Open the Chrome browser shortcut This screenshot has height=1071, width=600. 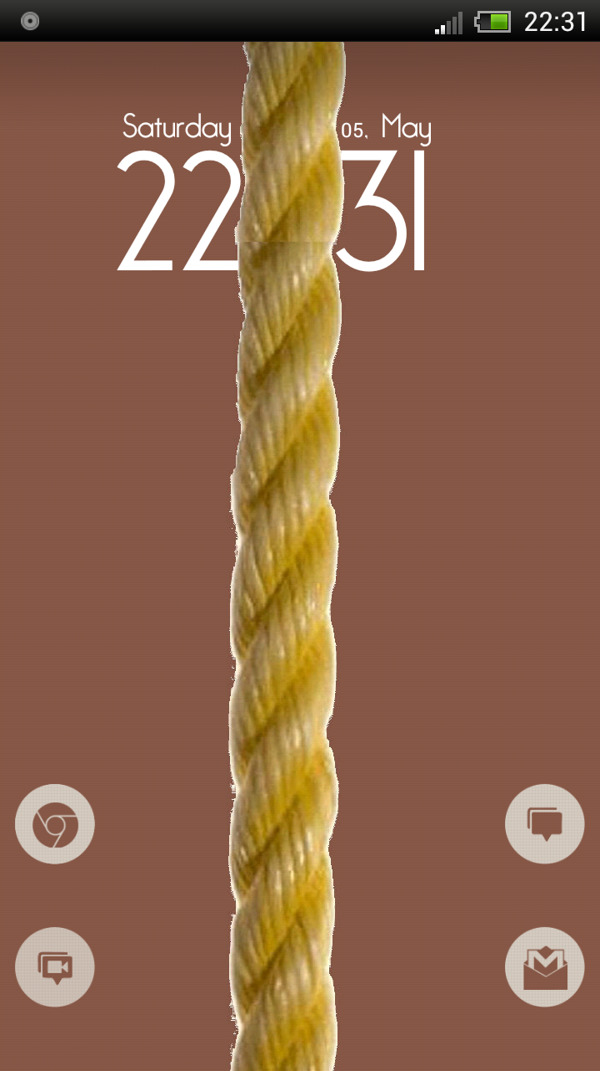(55, 824)
